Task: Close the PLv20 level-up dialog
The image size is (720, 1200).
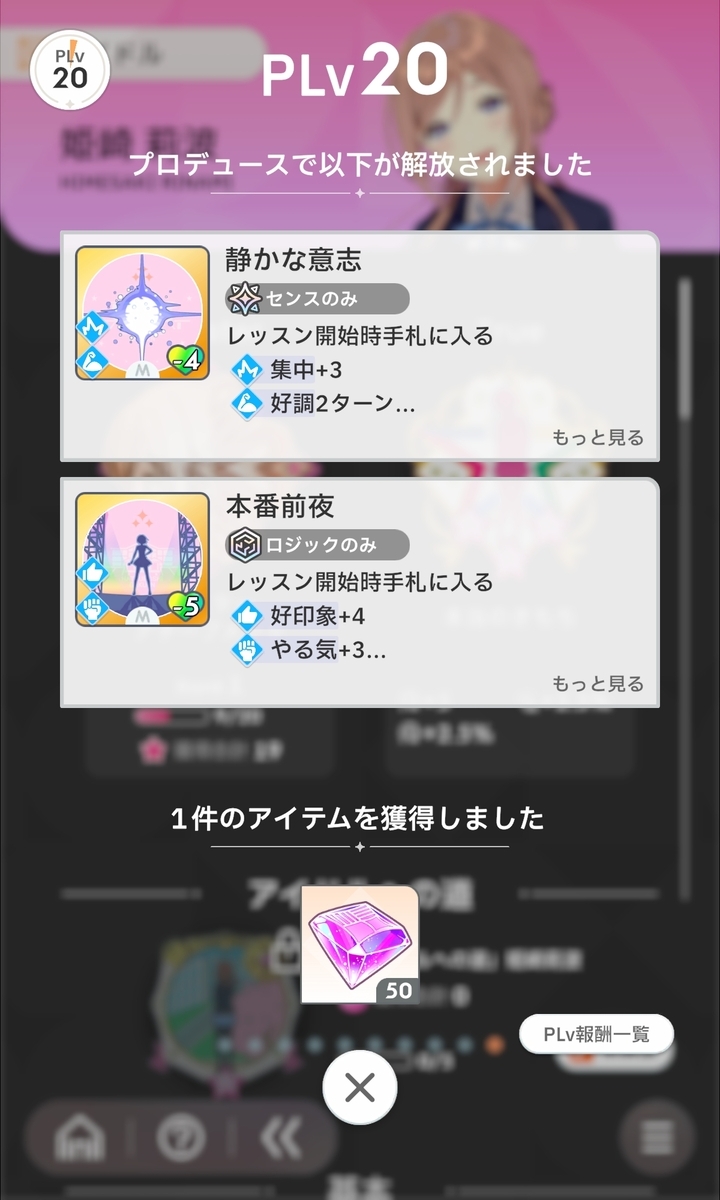Action: pyautogui.click(x=360, y=1087)
